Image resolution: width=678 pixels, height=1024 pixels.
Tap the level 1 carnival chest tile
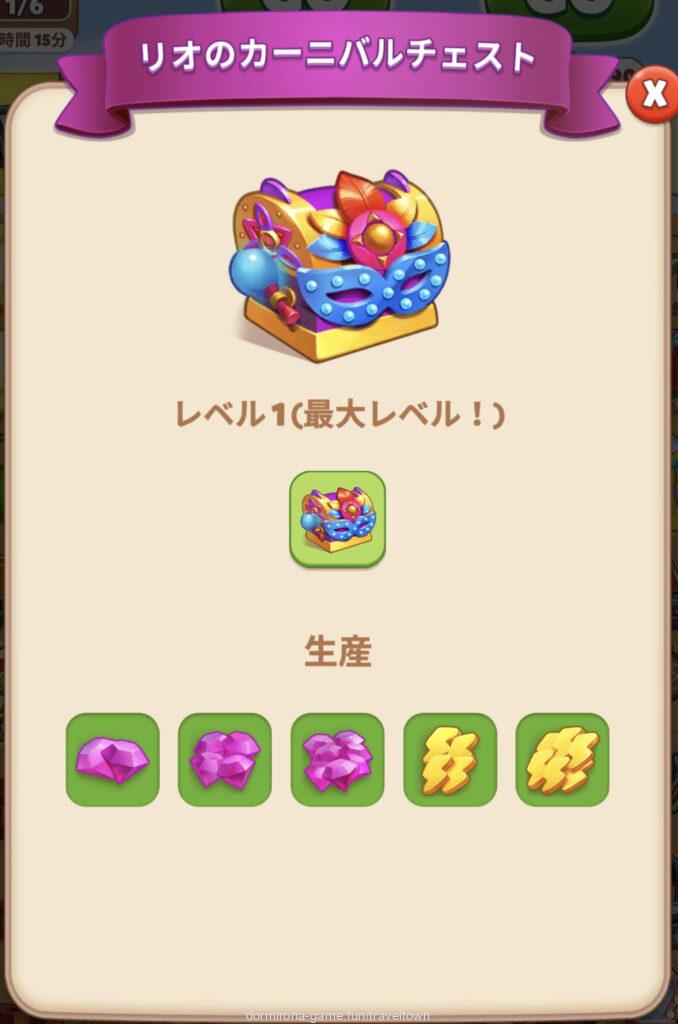(337, 519)
